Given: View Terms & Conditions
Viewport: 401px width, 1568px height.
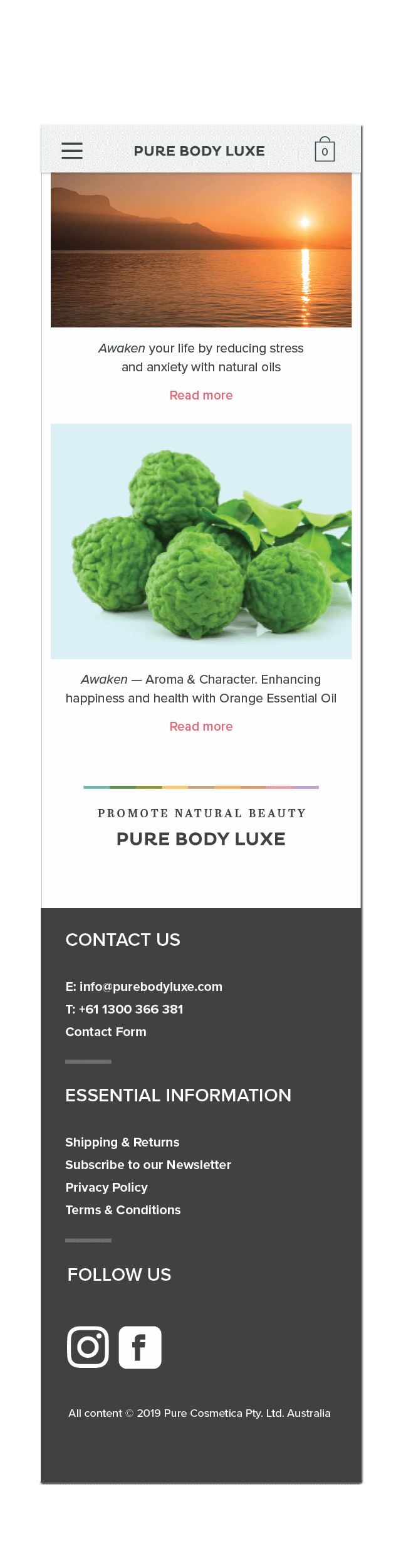Looking at the screenshot, I should click(123, 1210).
